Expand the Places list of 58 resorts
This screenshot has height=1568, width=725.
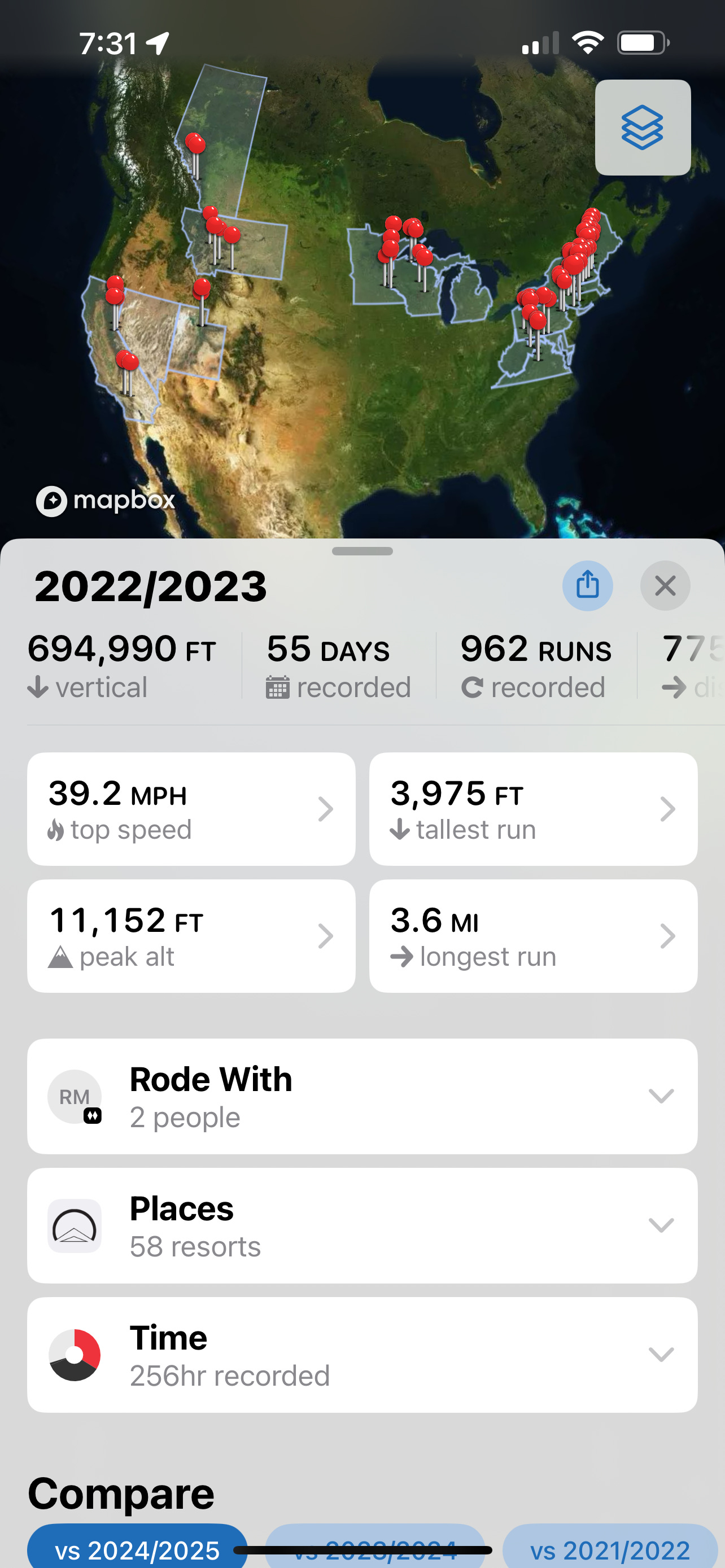point(362,1225)
